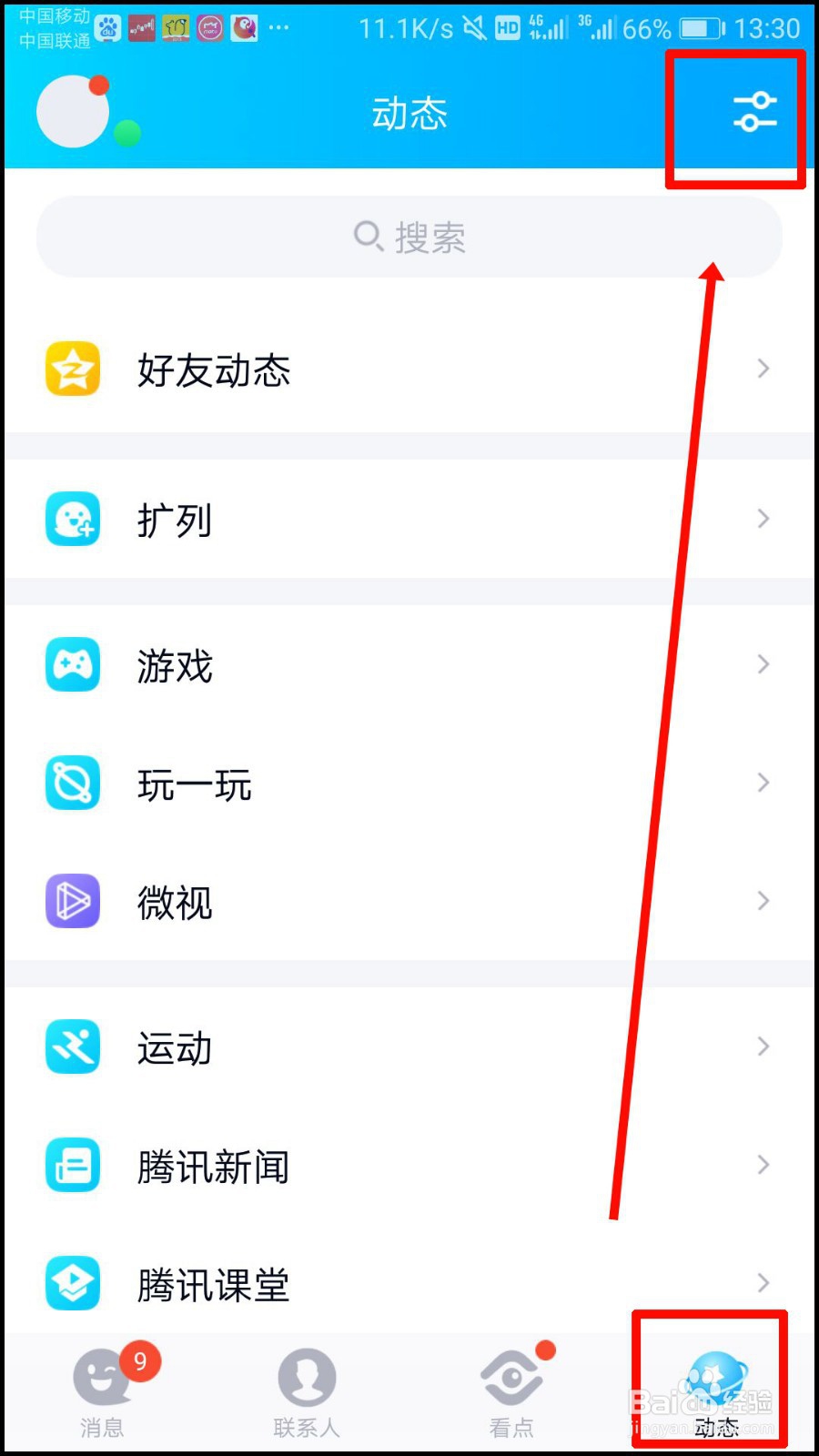This screenshot has height=1456, width=819.
Task: Open your profile avatar top left
Action: (73, 109)
